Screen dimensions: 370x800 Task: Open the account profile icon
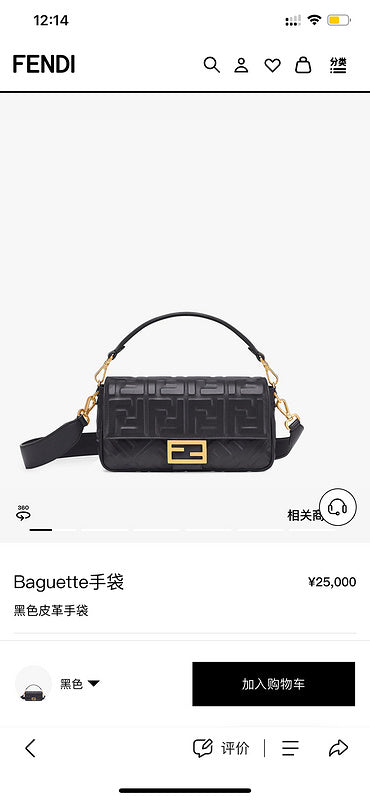[x=241, y=65]
